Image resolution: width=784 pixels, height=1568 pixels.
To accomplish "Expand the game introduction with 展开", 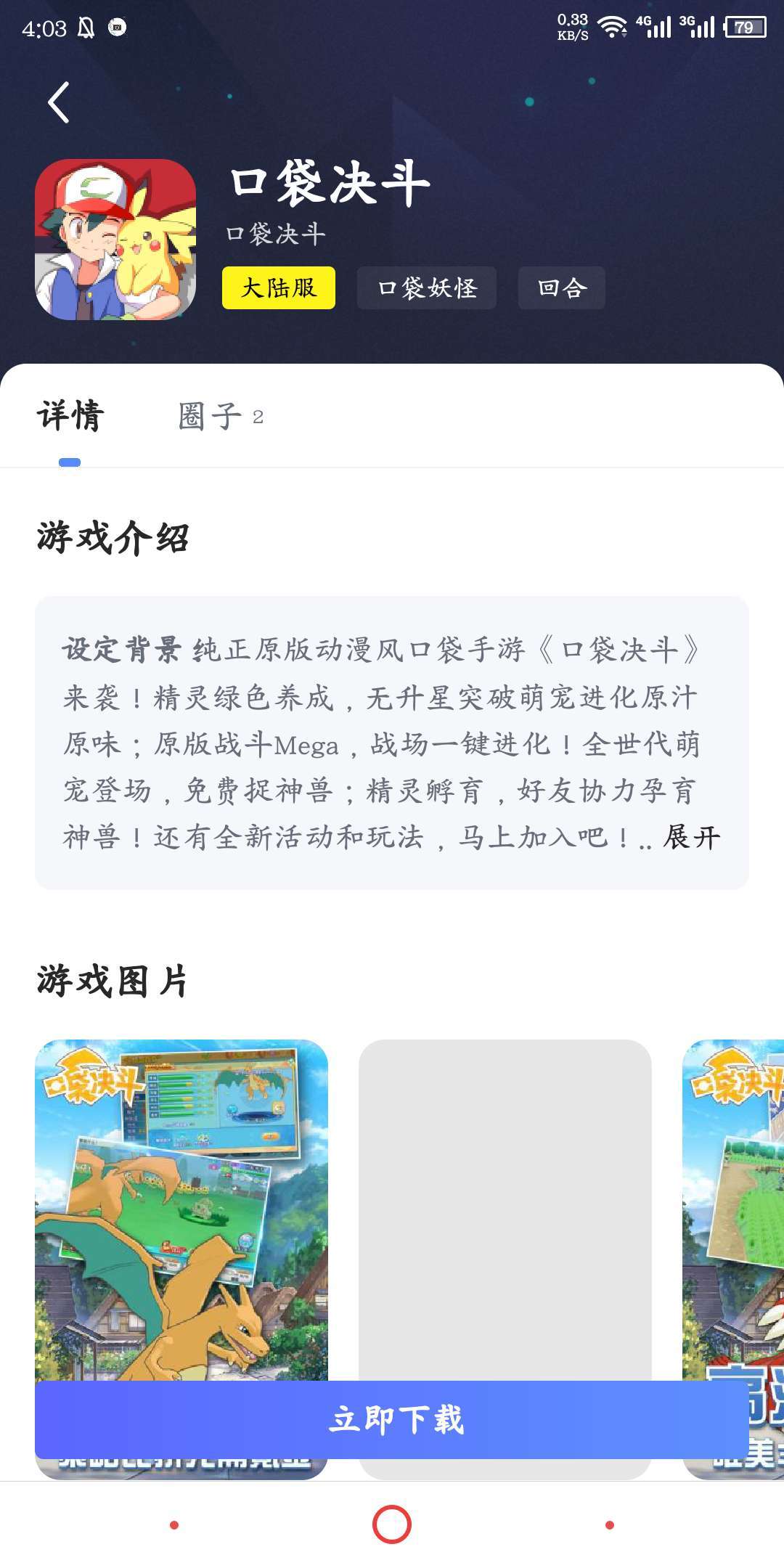I will click(692, 837).
